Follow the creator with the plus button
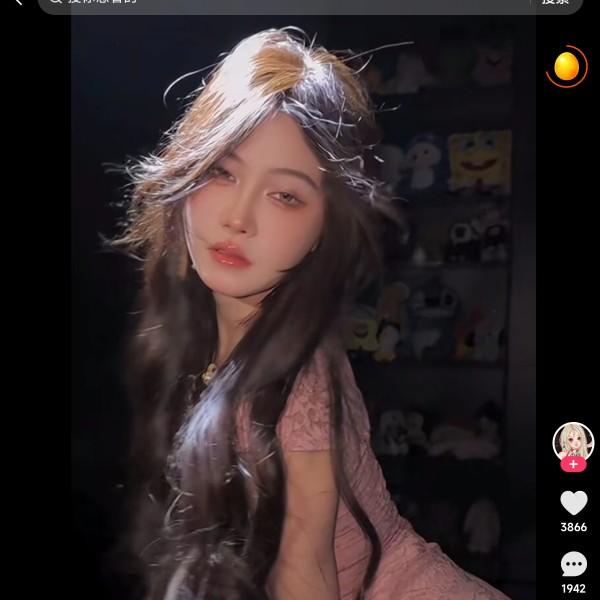 [573, 464]
